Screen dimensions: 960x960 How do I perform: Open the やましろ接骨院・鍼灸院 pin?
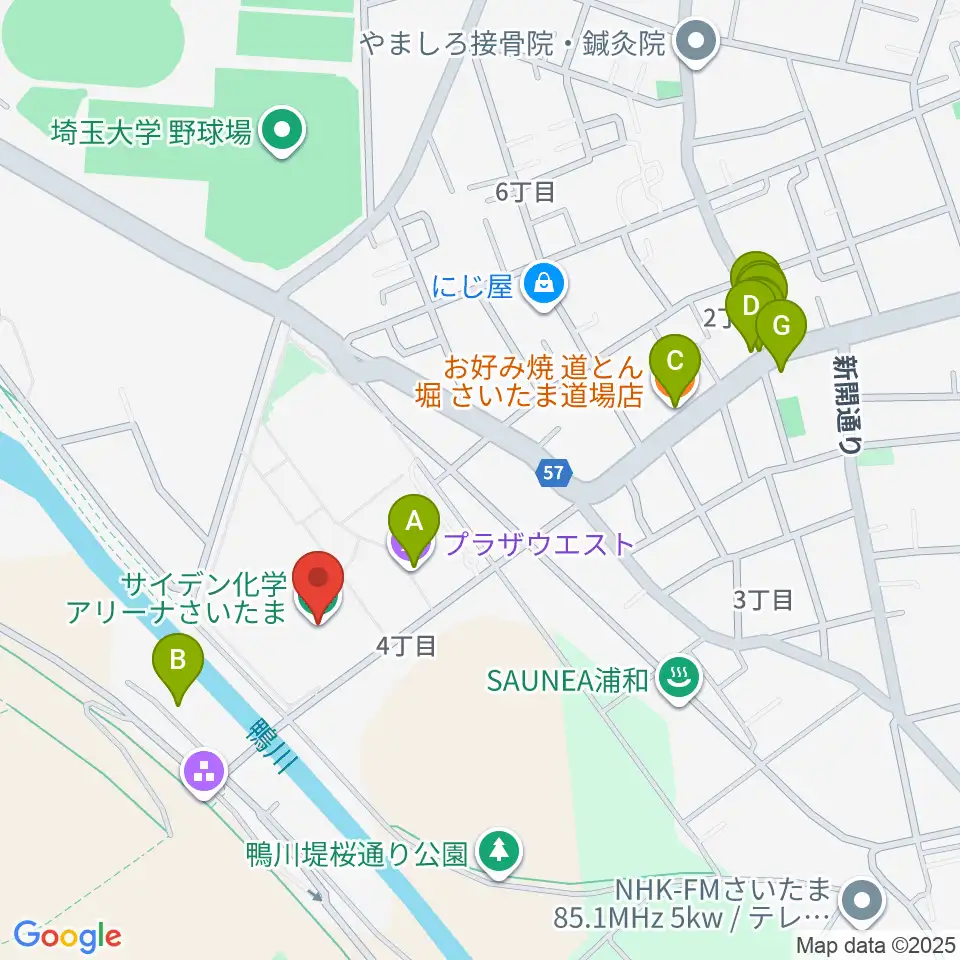[696, 43]
